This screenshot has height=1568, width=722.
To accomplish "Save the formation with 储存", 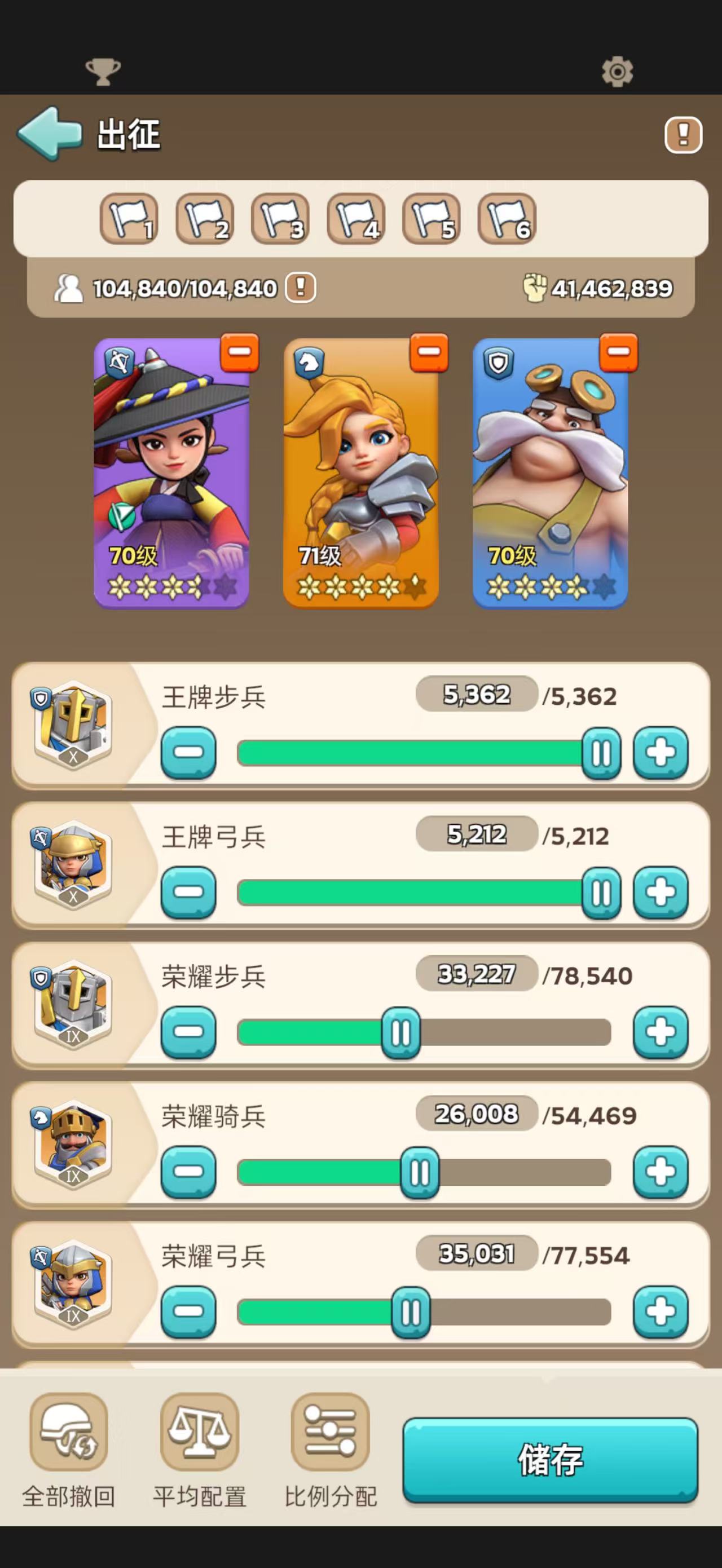I will pos(550,1459).
